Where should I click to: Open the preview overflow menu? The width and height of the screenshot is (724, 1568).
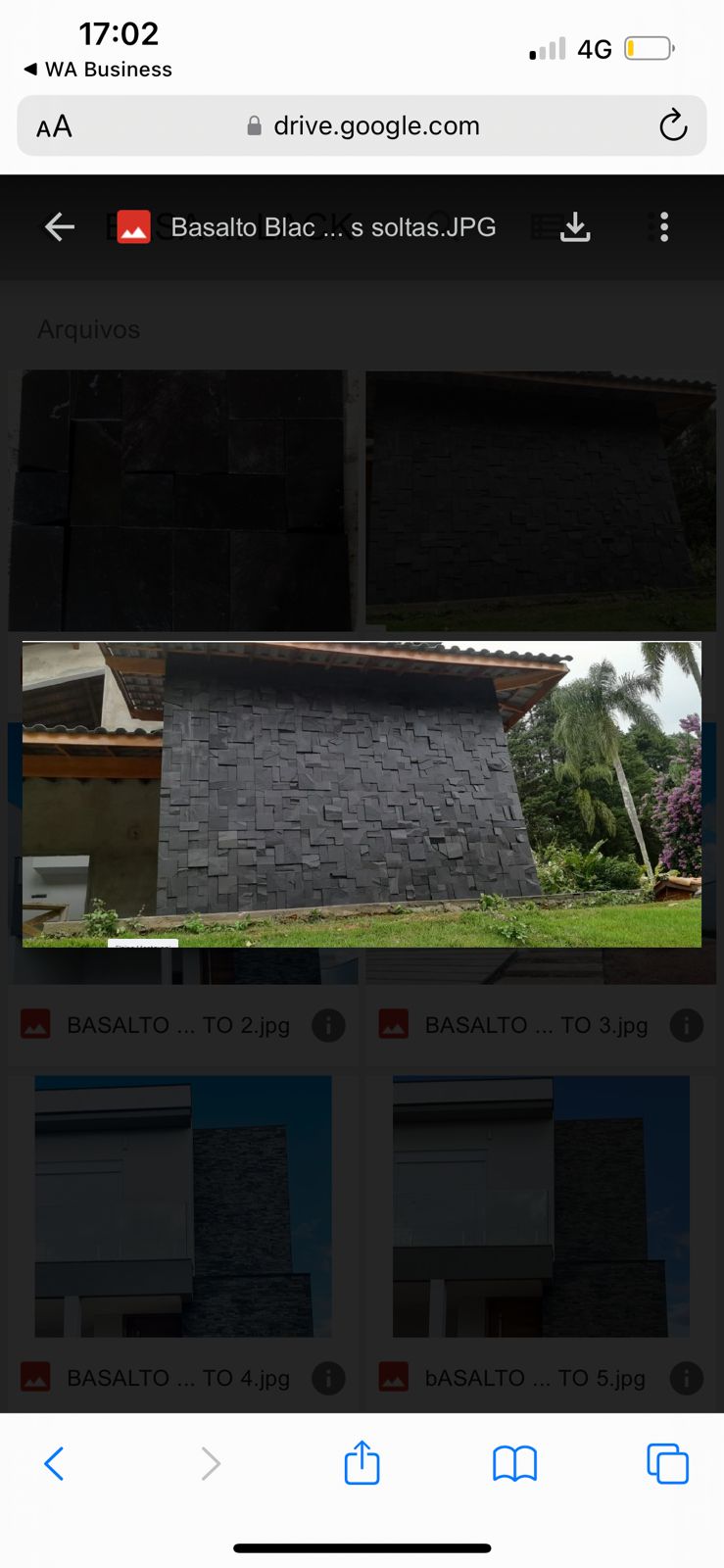[x=664, y=227]
